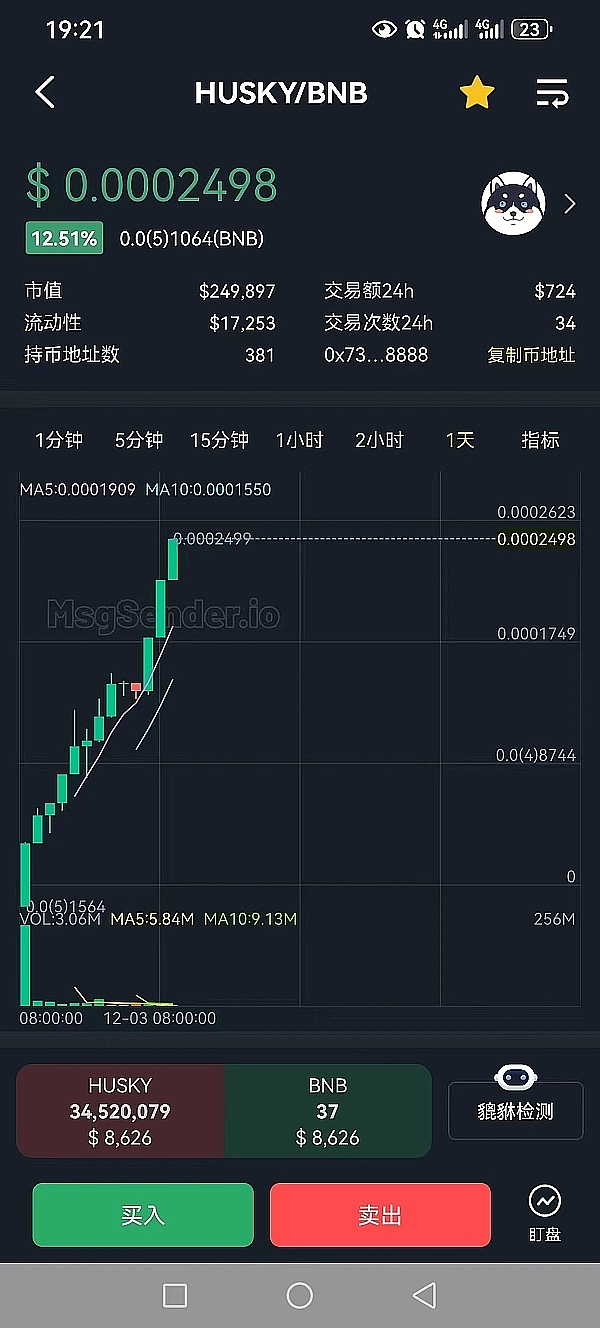
Task: Tap the green 买入 buy button
Action: 143,1215
